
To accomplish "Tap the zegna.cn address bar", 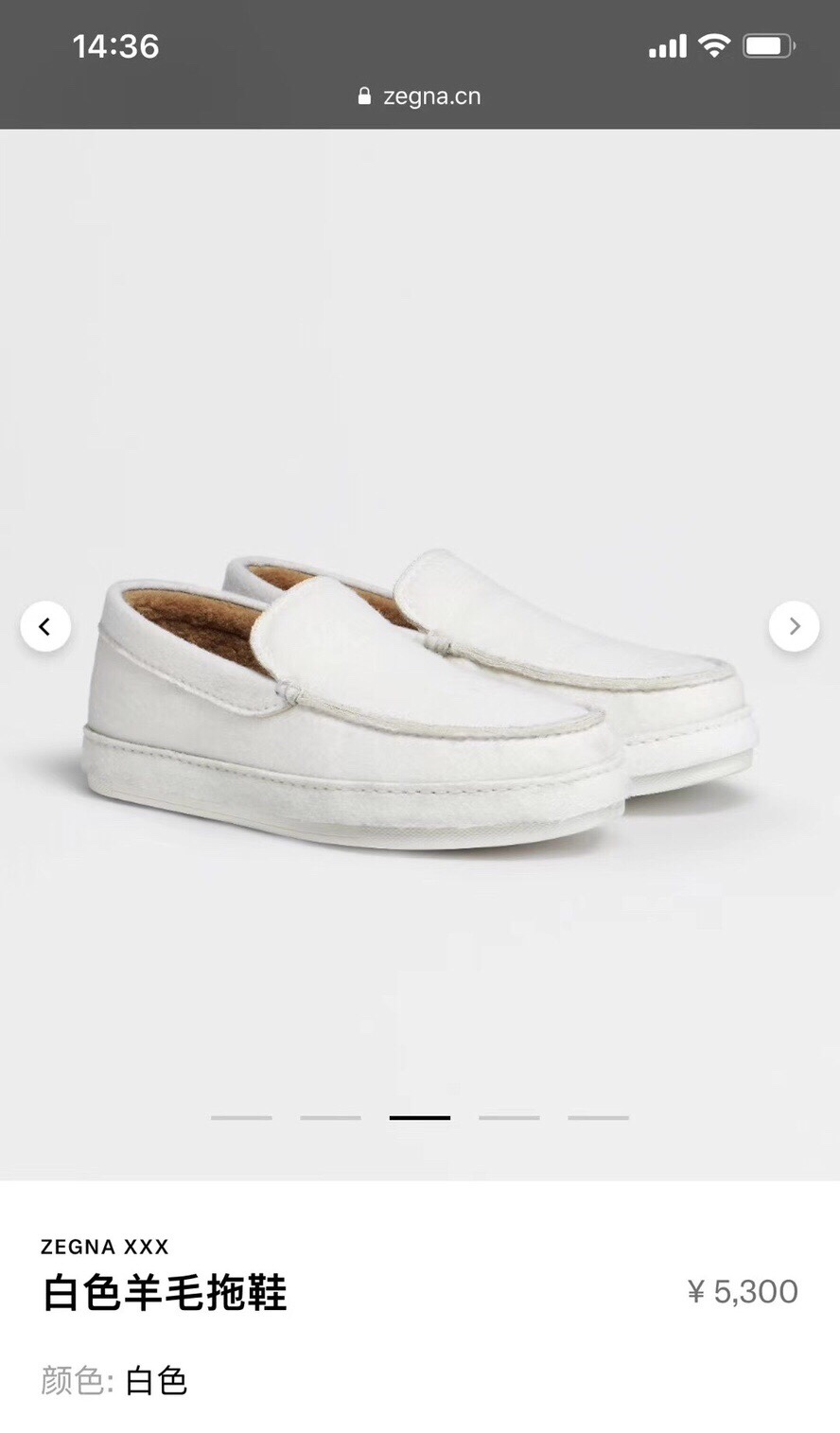I will click(420, 96).
